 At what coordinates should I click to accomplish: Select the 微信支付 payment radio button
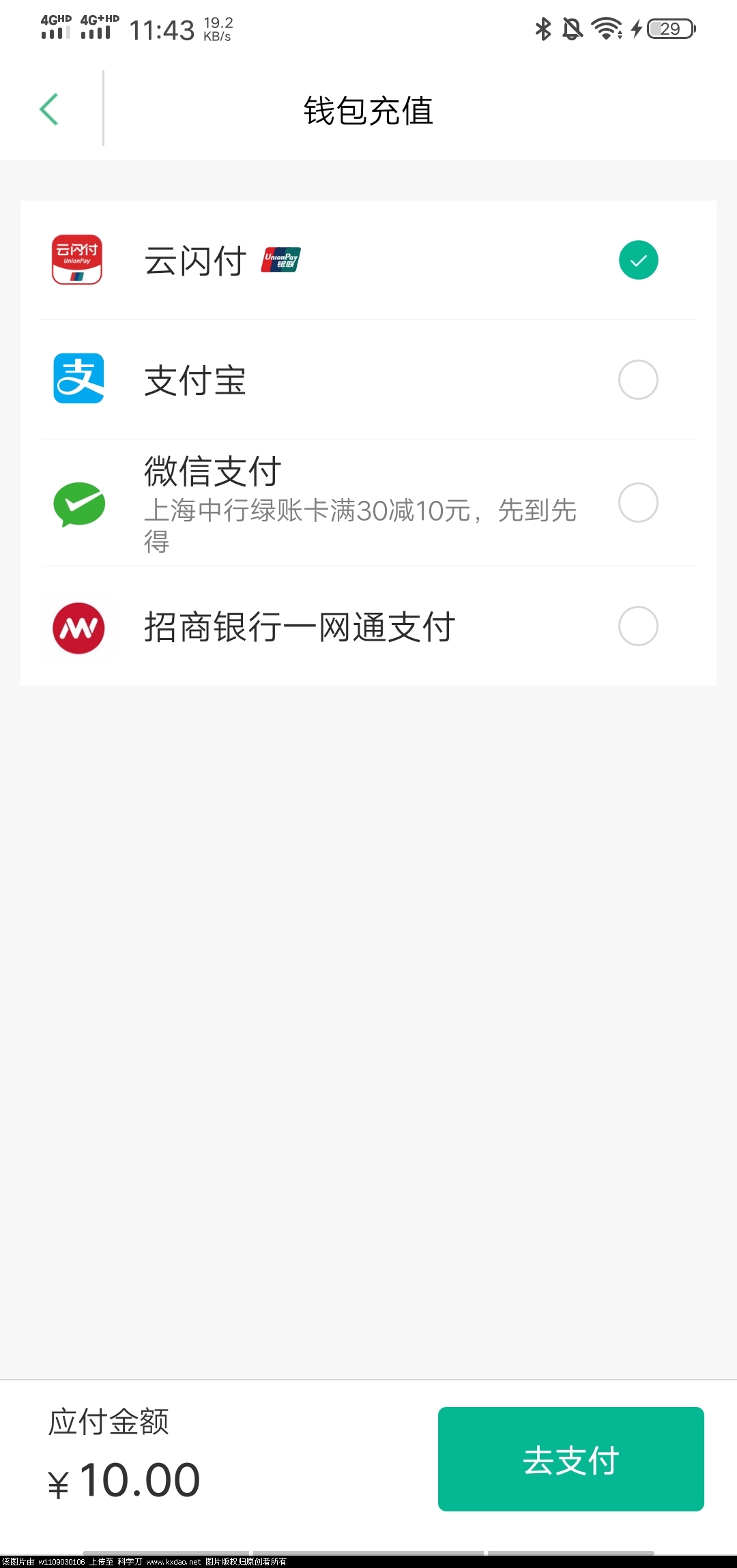pyautogui.click(x=637, y=504)
